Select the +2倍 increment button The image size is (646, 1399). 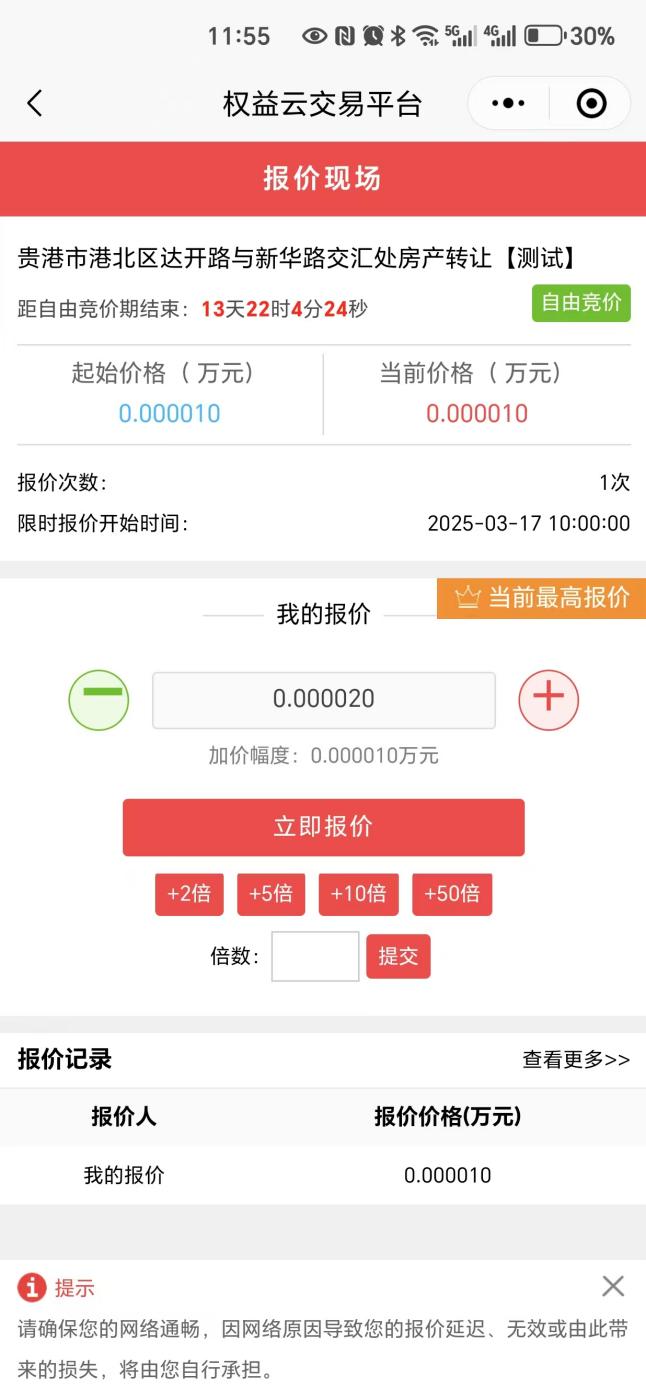[x=189, y=894]
